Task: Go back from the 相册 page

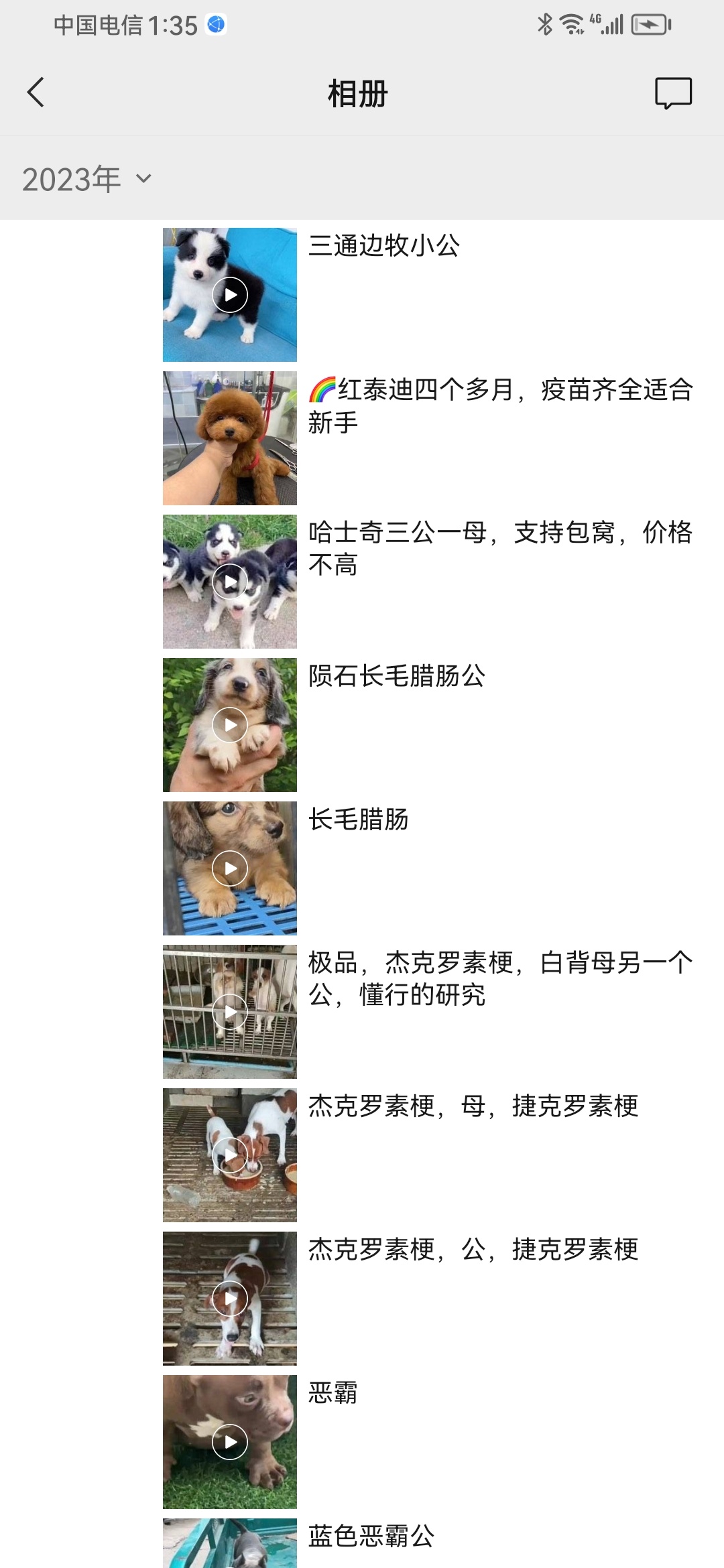Action: coord(36,92)
